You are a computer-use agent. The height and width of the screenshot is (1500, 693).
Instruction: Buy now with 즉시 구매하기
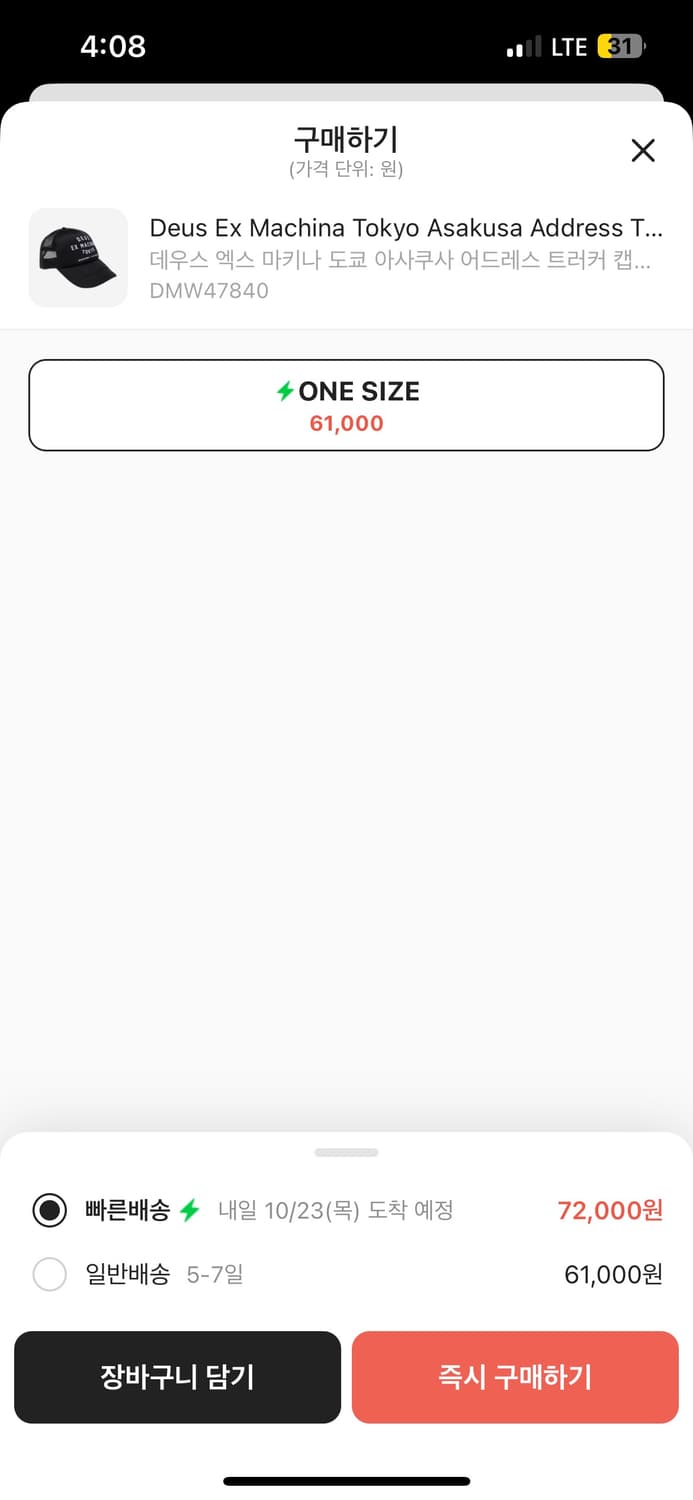click(515, 1377)
